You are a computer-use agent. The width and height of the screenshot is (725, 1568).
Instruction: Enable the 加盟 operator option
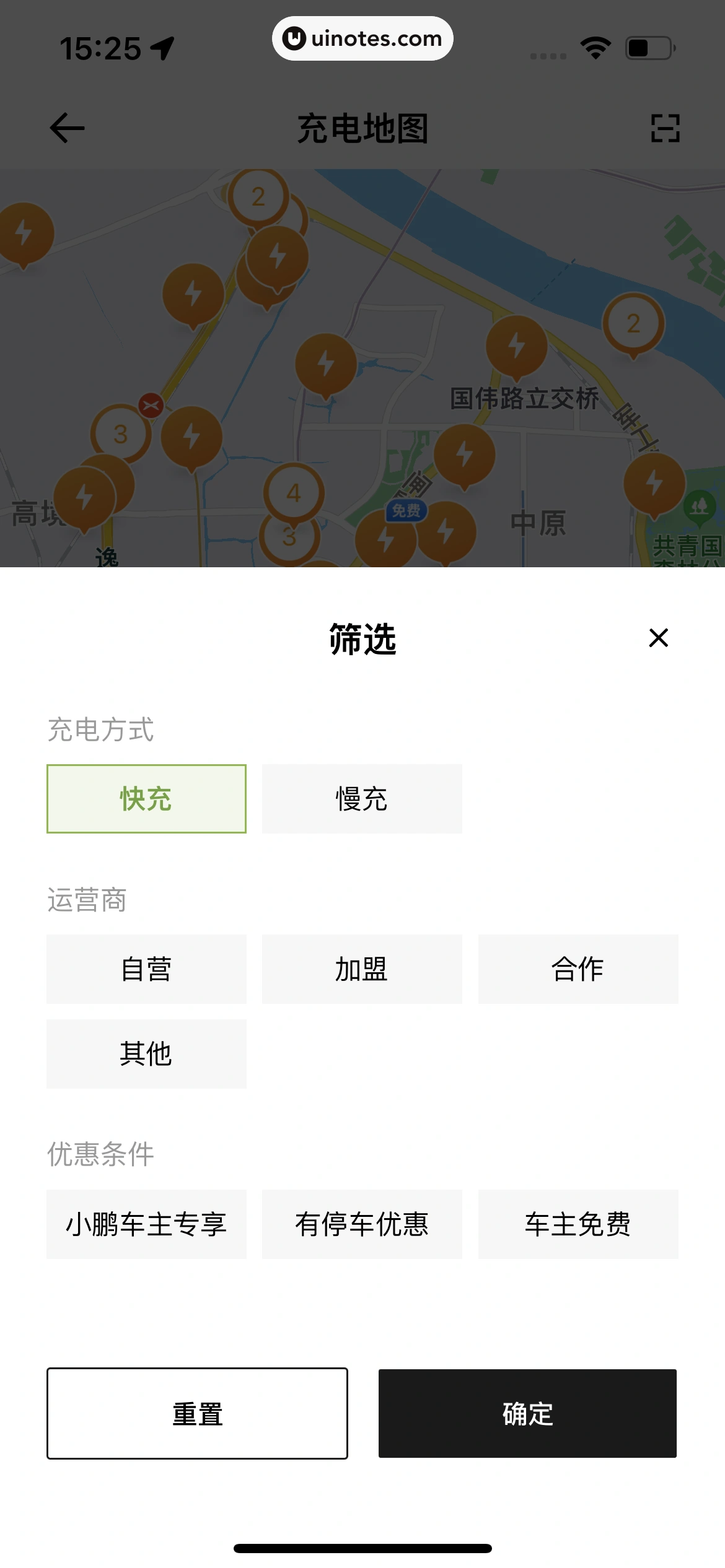[362, 969]
